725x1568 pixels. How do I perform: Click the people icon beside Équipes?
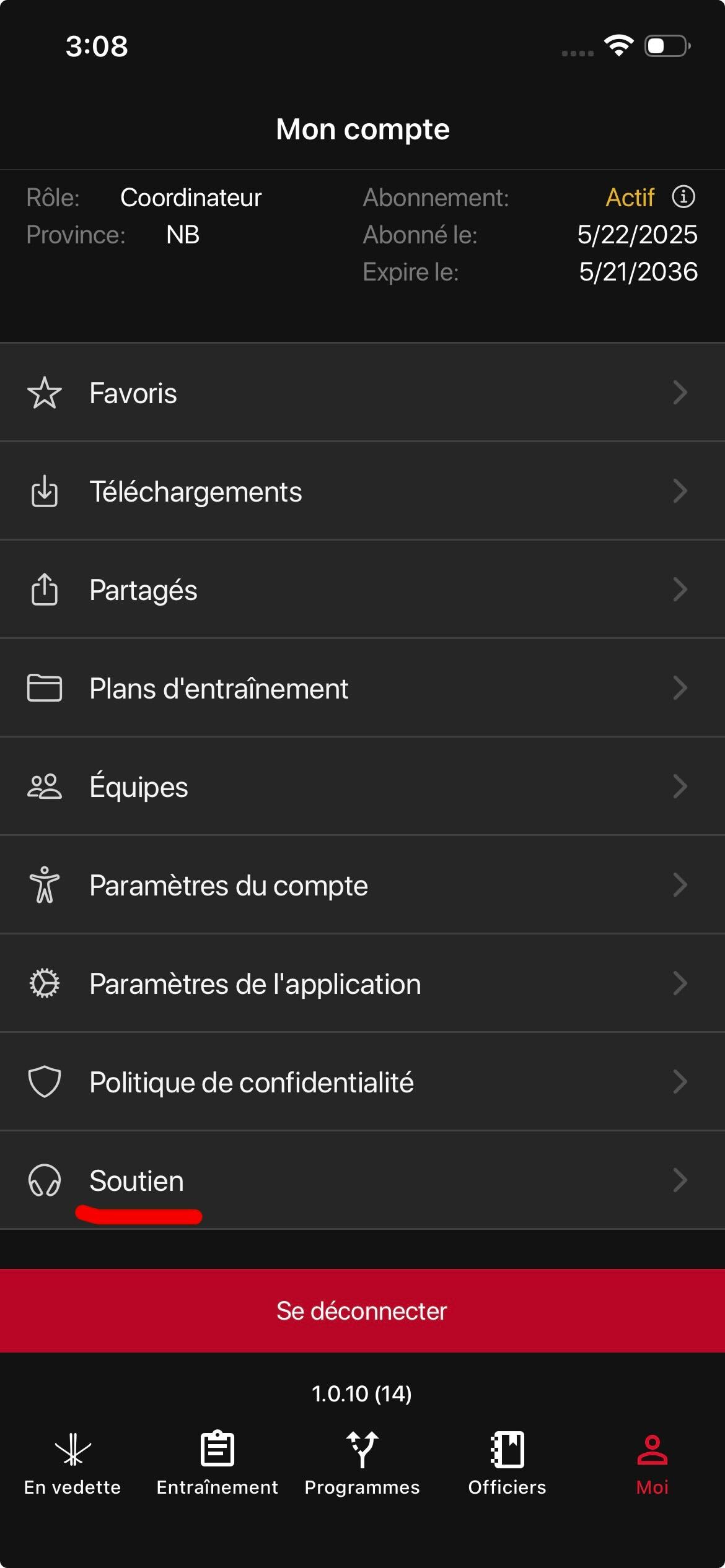point(43,786)
